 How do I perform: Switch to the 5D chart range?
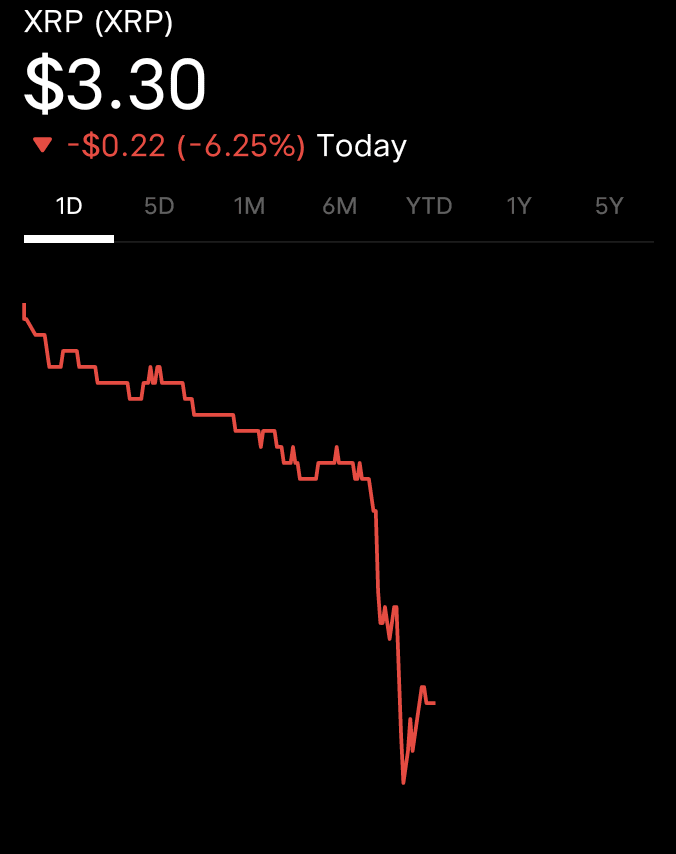click(159, 207)
